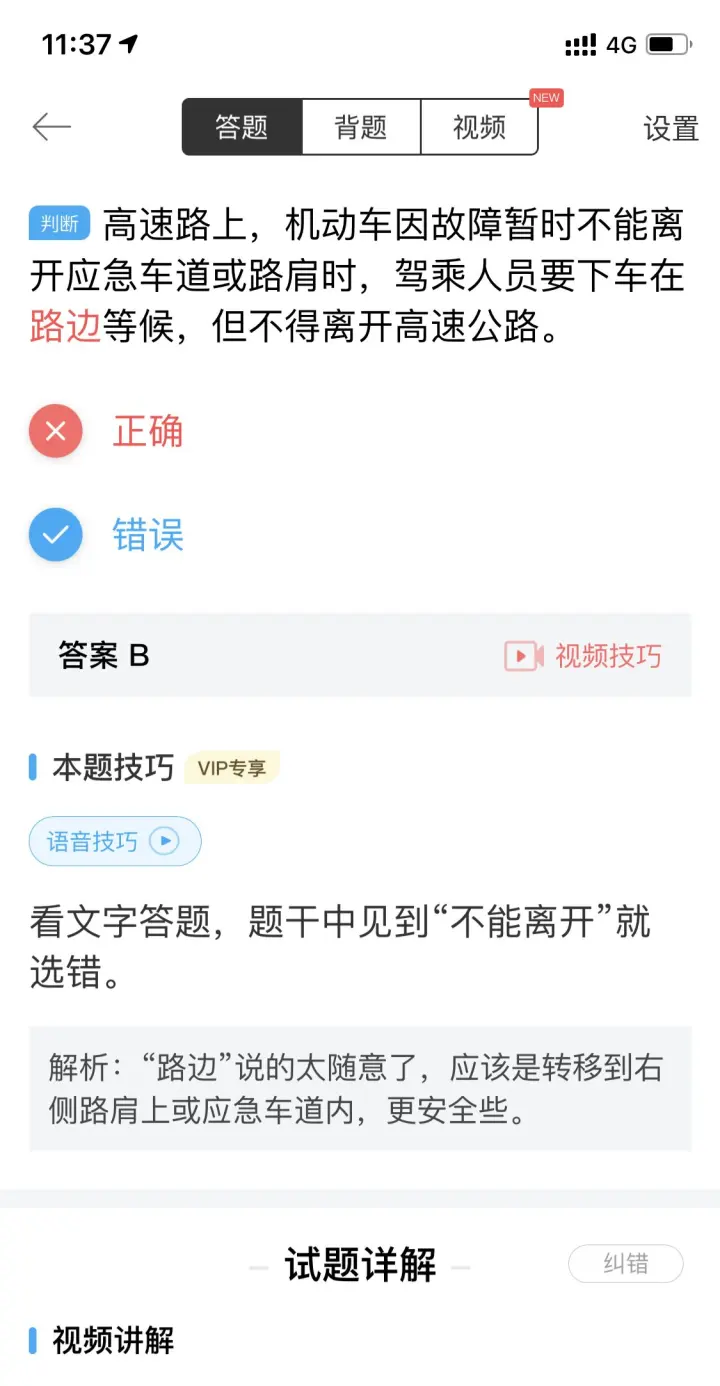Select the 正确 answer option
The height and width of the screenshot is (1386, 720).
click(107, 431)
